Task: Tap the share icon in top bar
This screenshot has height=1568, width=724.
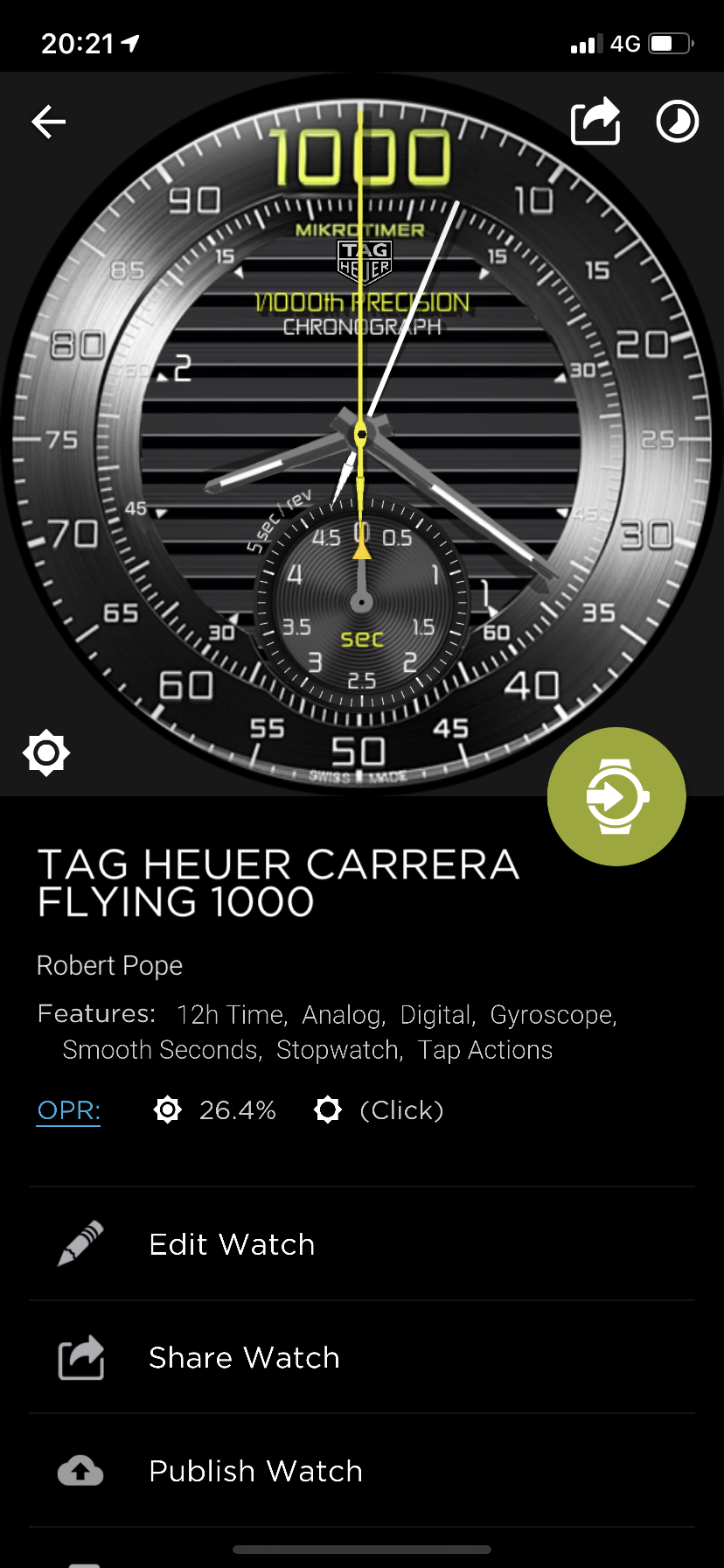Action: click(x=595, y=121)
